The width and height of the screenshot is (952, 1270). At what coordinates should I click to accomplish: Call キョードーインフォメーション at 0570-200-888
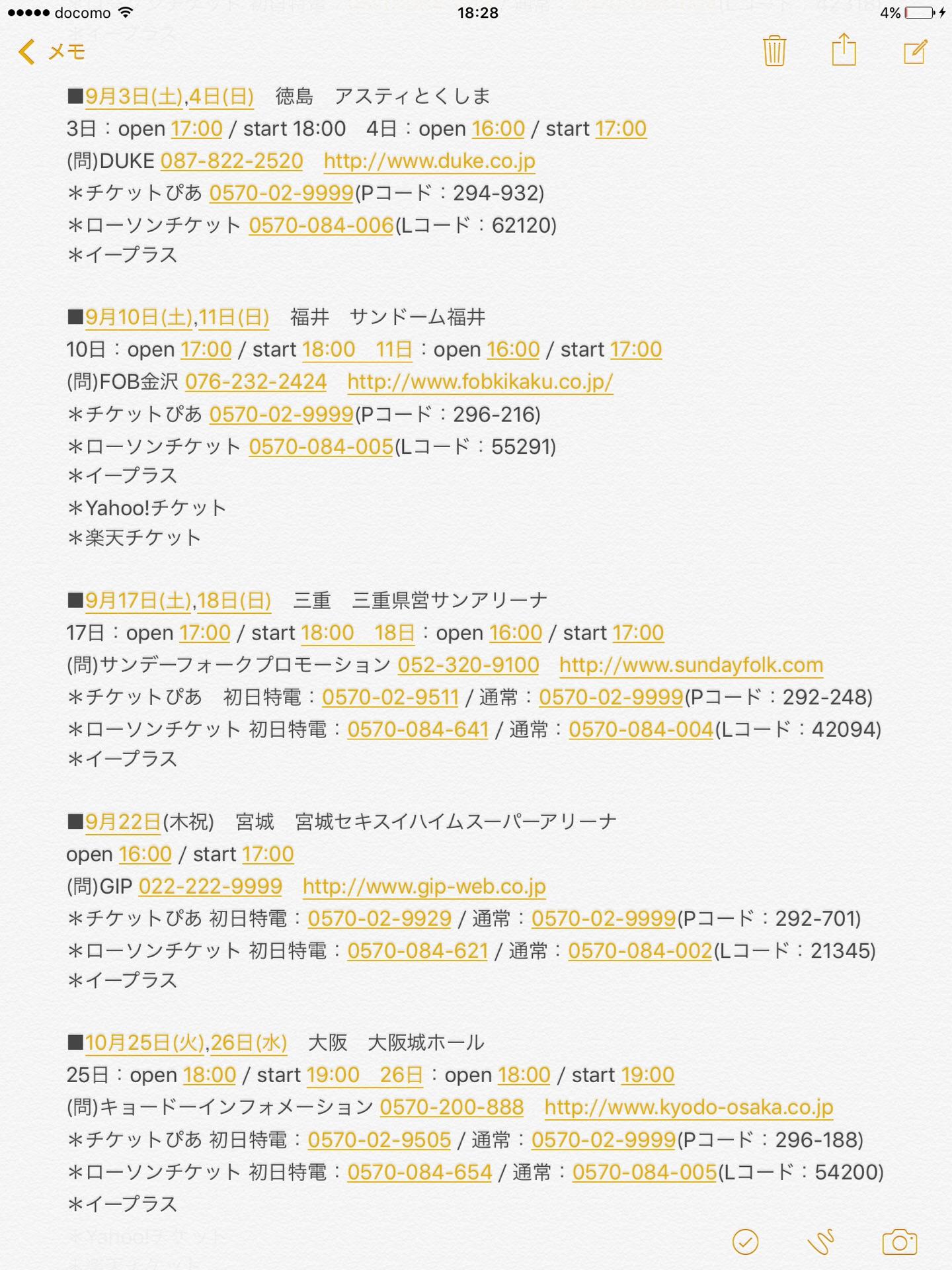452,1107
